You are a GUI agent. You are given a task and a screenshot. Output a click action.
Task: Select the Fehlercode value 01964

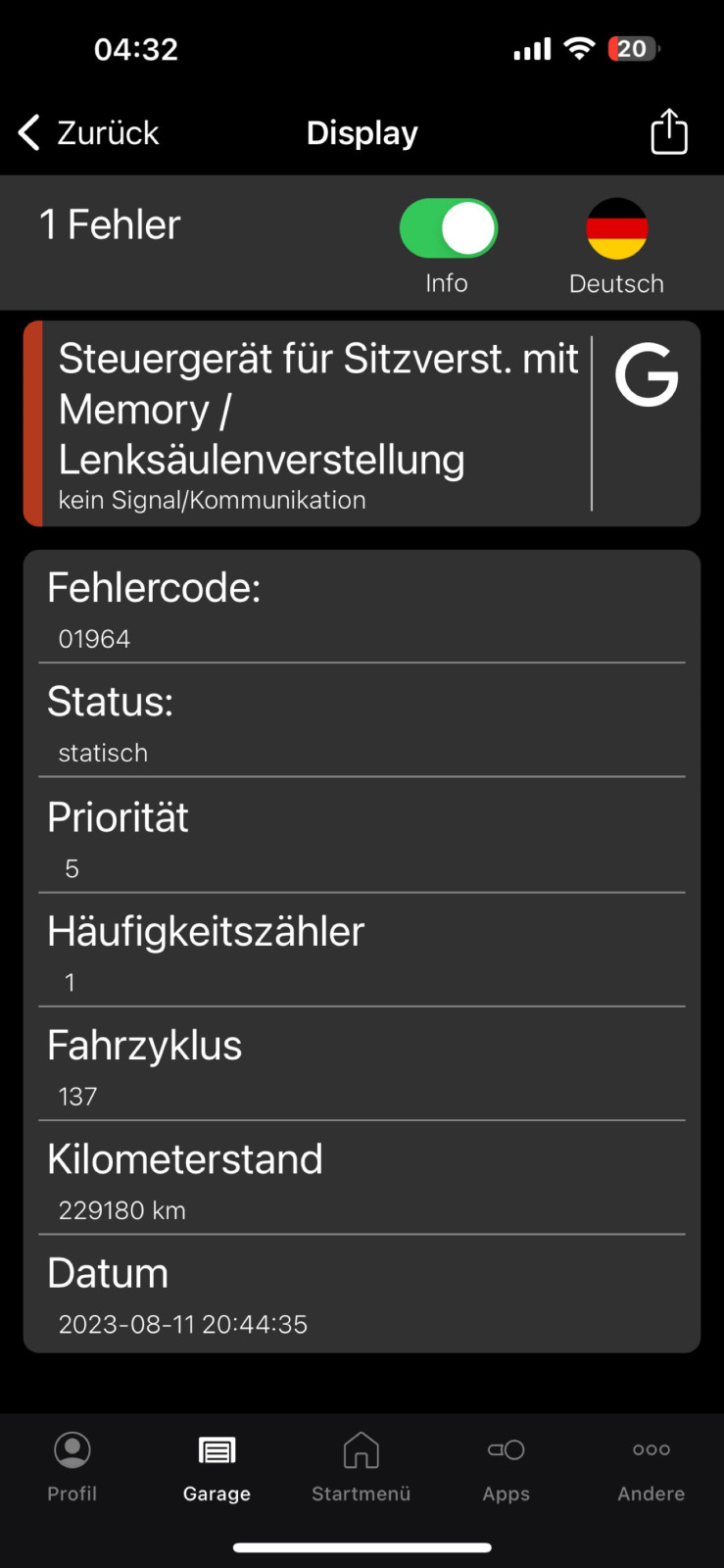(94, 638)
